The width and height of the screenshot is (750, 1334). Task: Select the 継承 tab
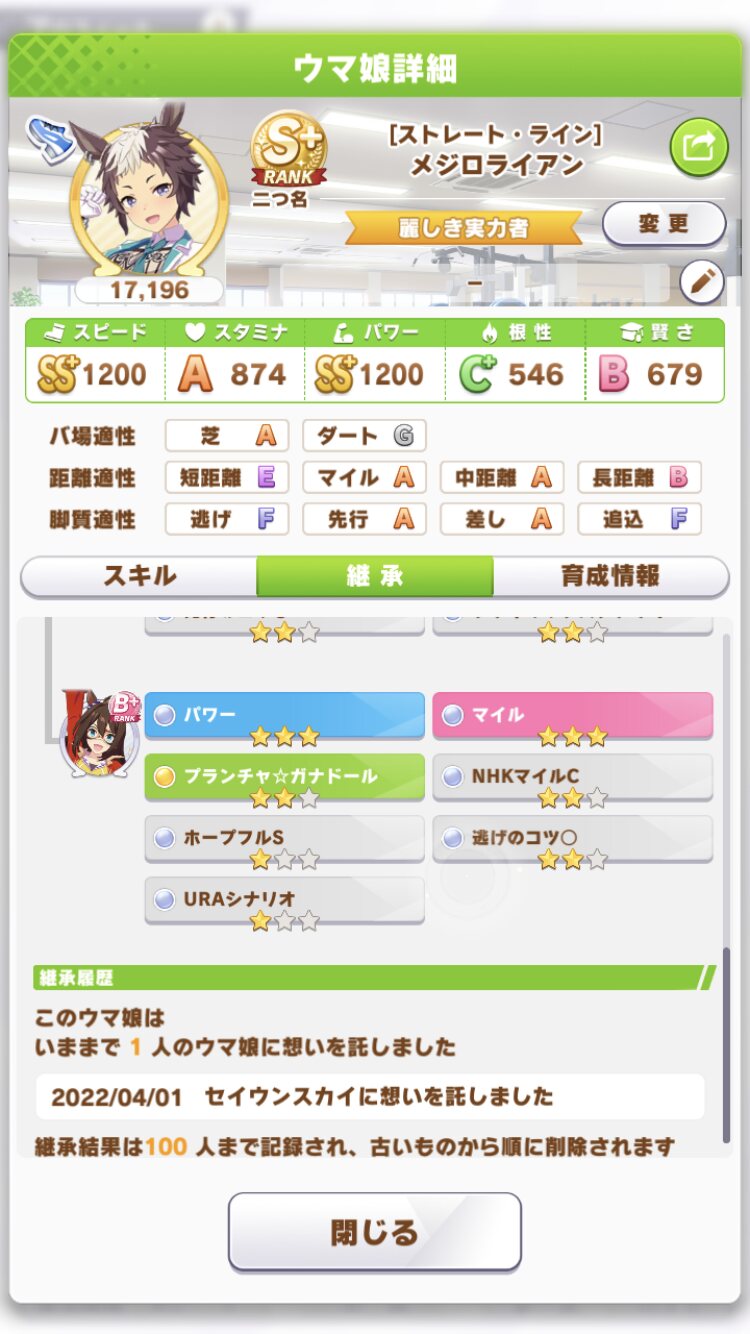click(375, 576)
